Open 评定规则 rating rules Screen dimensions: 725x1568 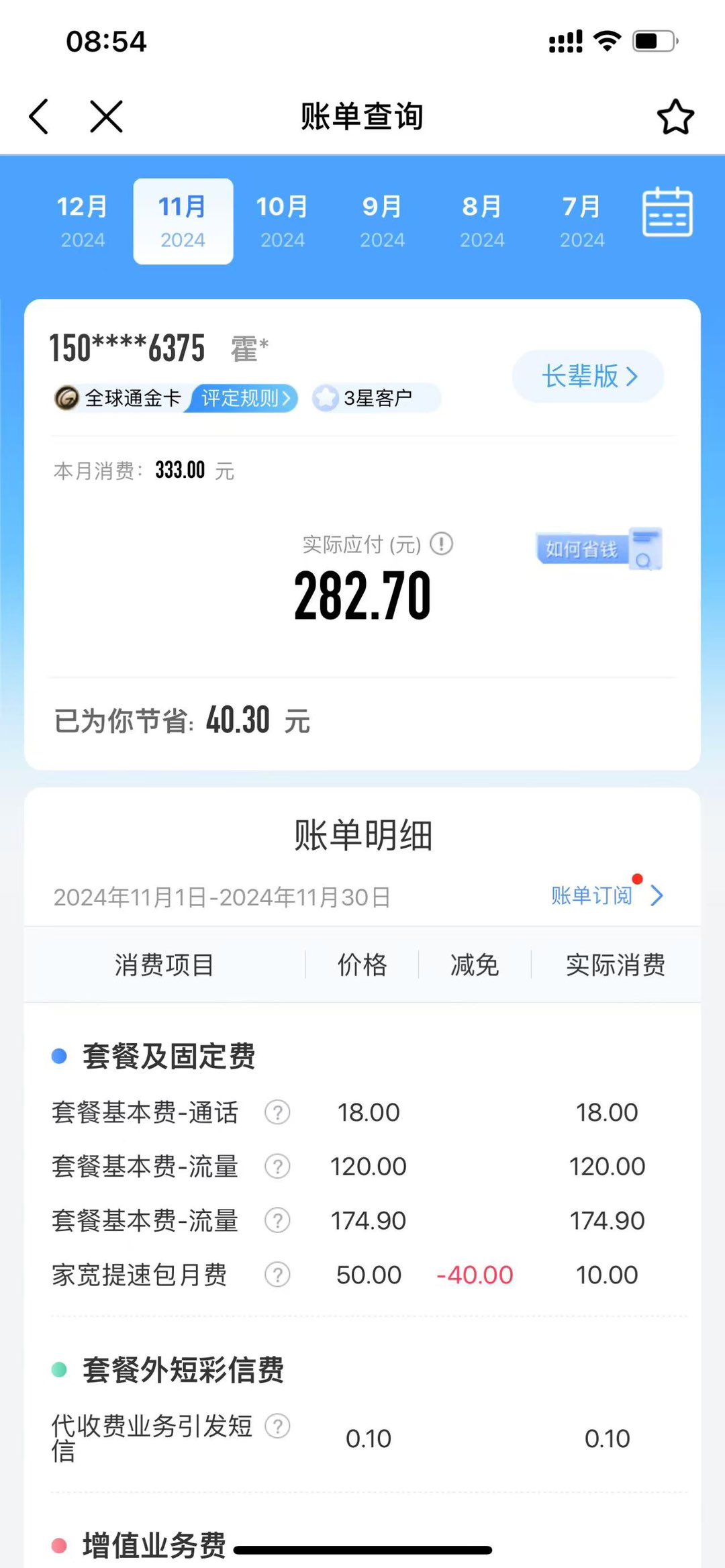(x=245, y=398)
